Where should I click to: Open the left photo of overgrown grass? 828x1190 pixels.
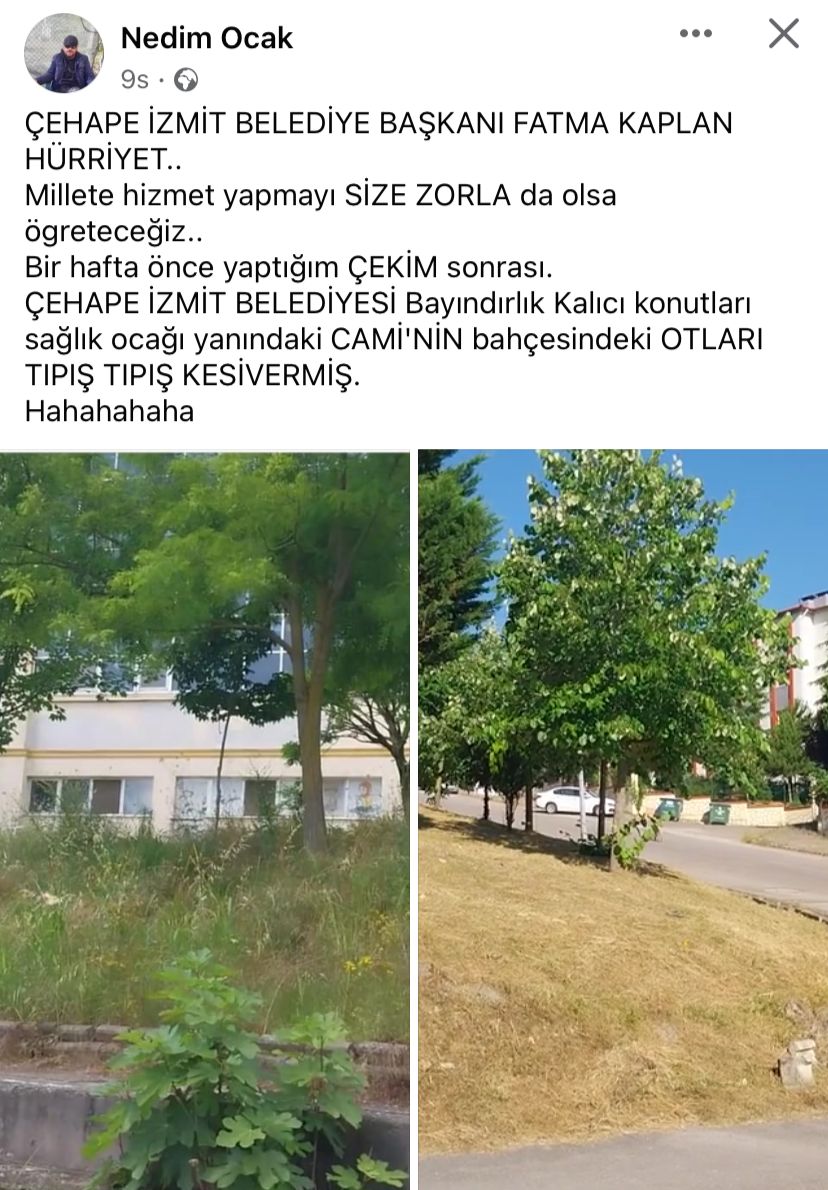204,818
